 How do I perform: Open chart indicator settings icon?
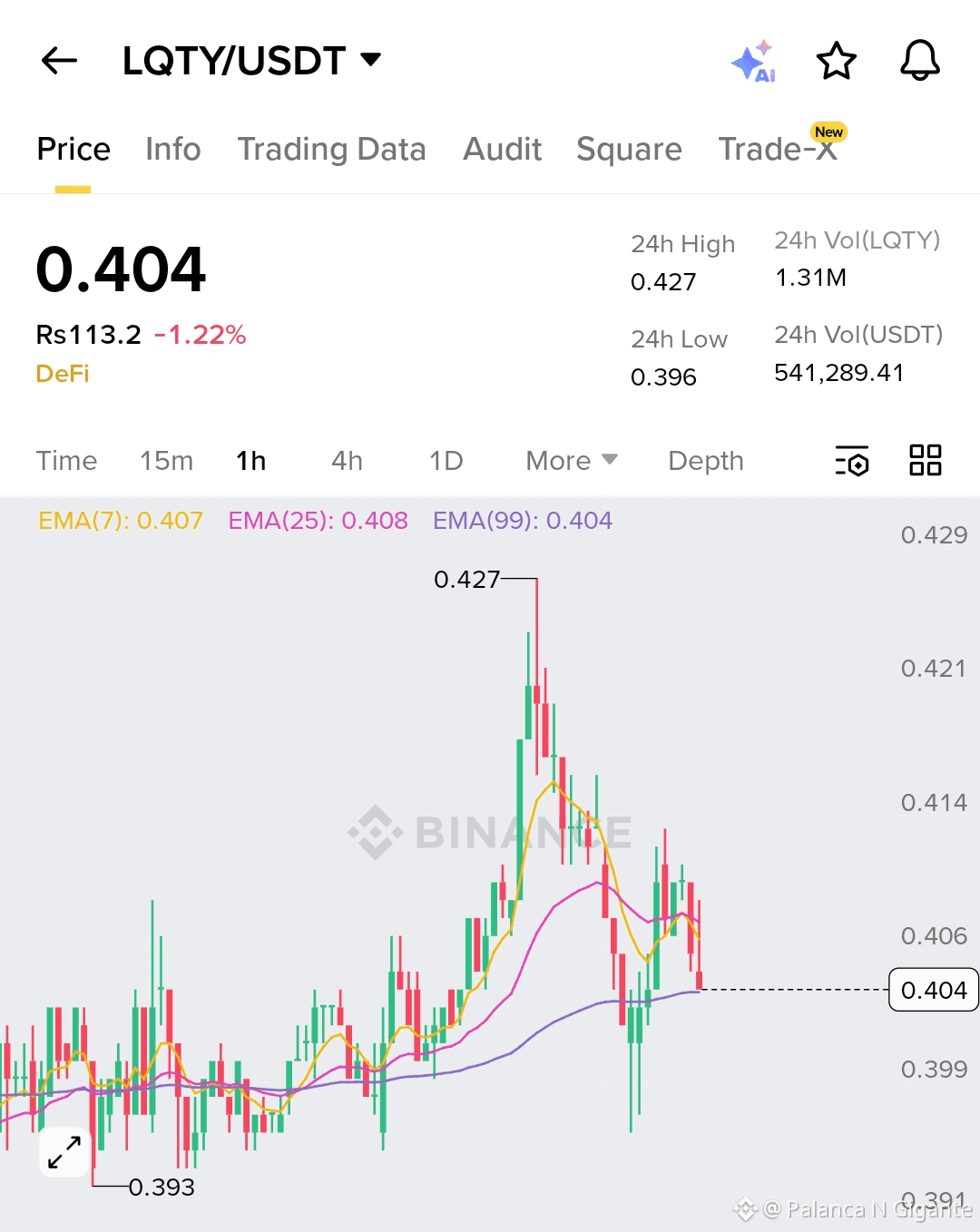pyautogui.click(x=851, y=461)
